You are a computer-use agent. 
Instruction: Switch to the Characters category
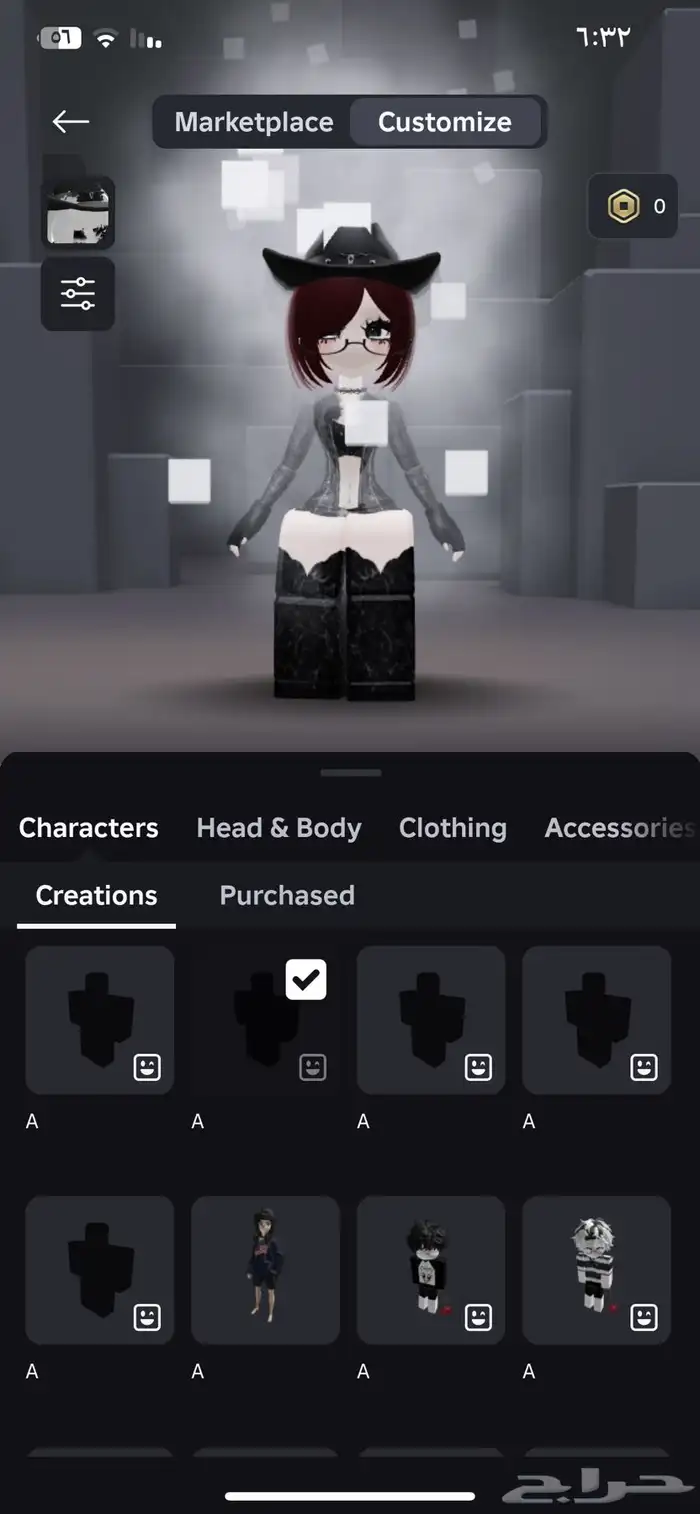click(88, 828)
